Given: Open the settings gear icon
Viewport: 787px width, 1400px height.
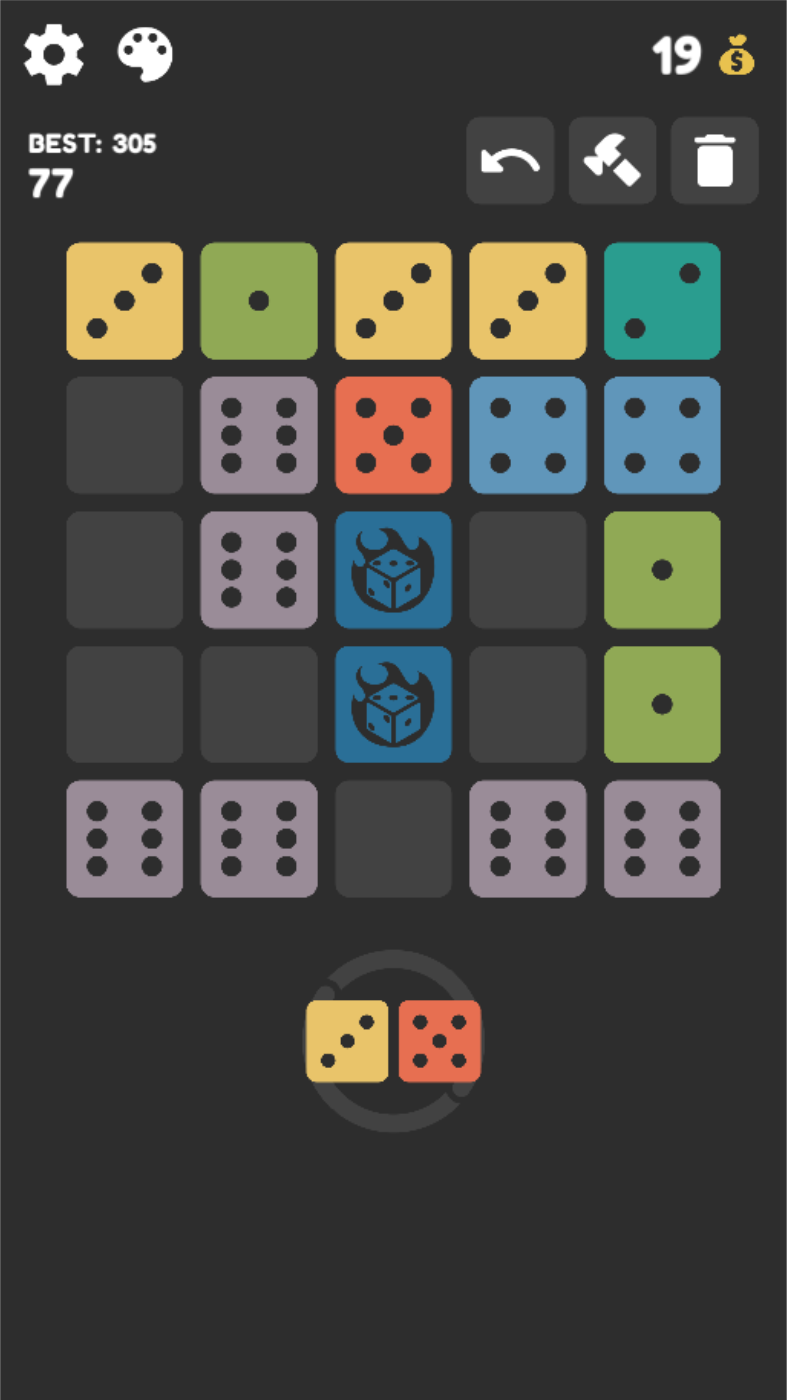Looking at the screenshot, I should click(52, 55).
